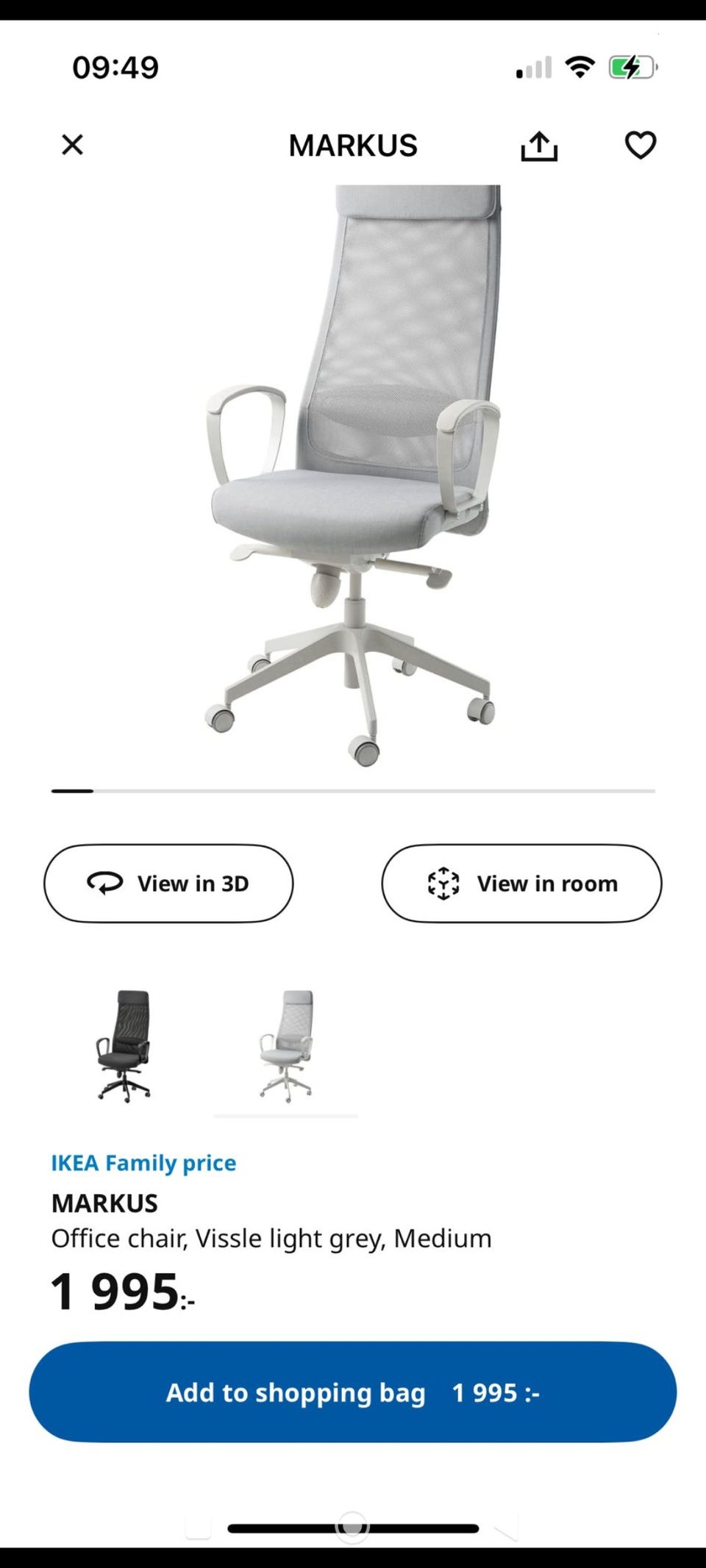Add MARKUS to favourites with the heart

click(641, 145)
